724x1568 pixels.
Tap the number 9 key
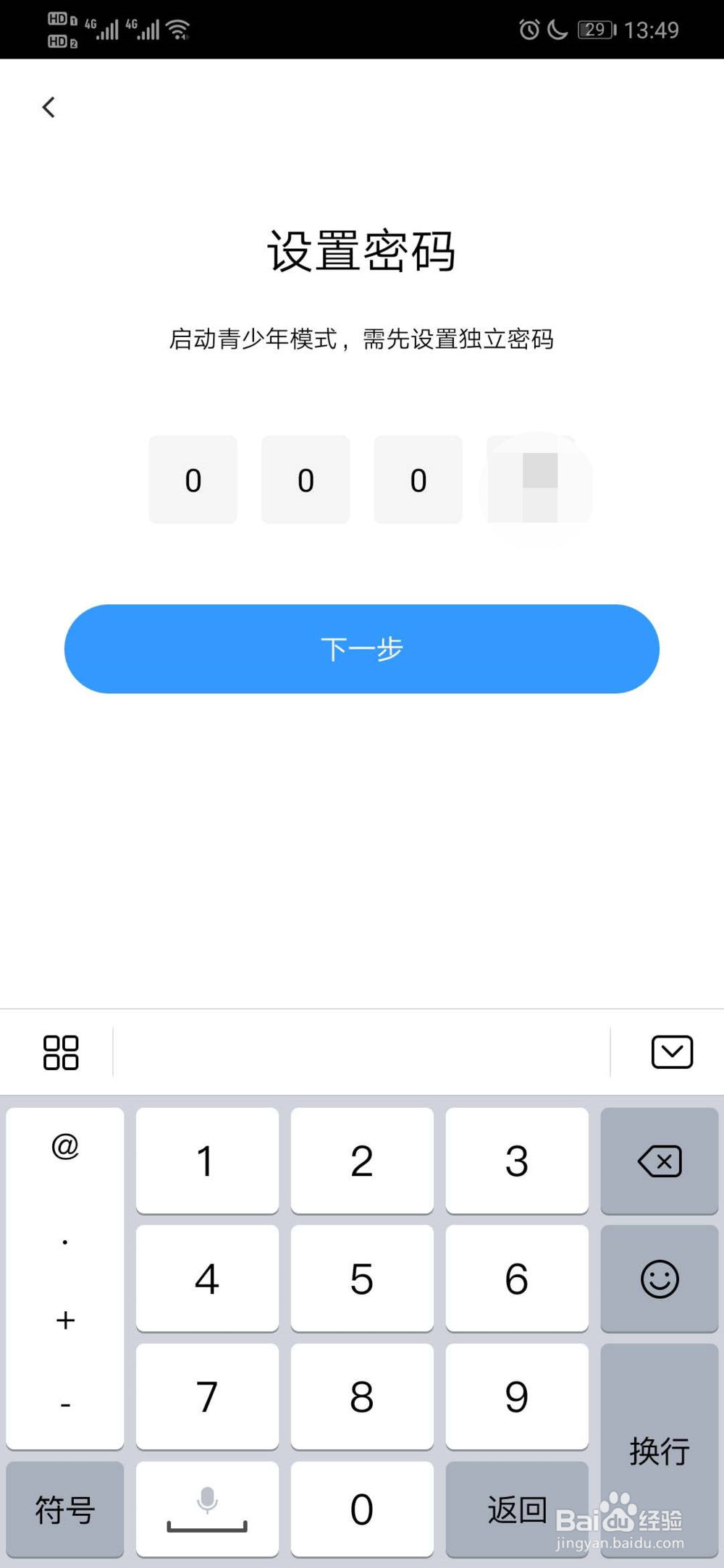coord(517,1397)
